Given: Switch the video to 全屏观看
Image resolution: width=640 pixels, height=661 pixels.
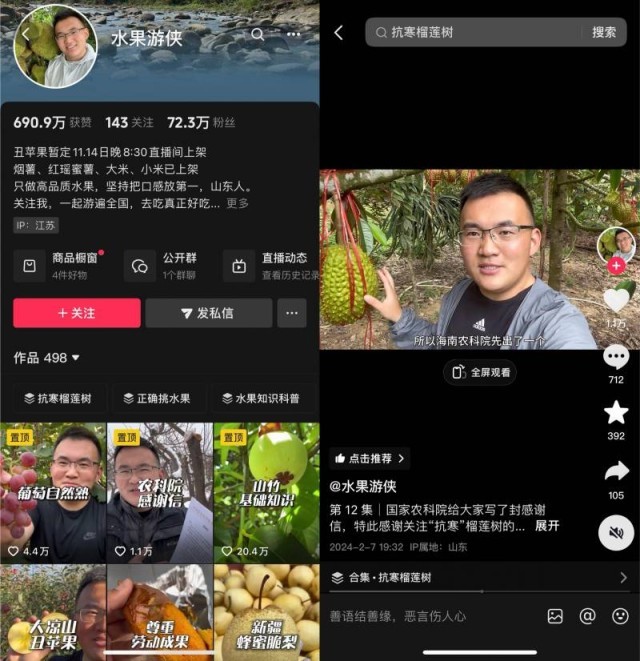Looking at the screenshot, I should (x=480, y=372).
